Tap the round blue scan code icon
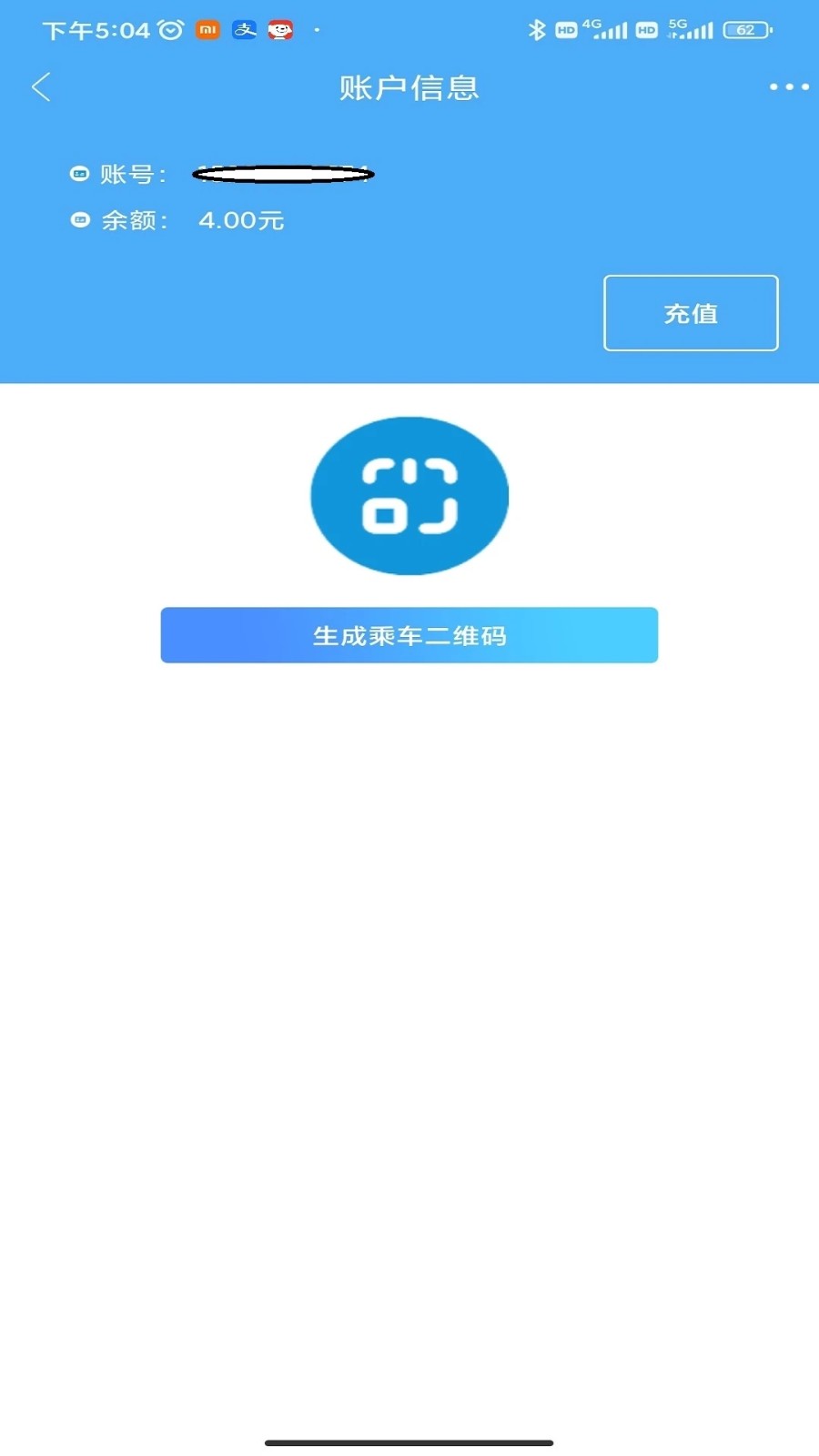 point(409,496)
